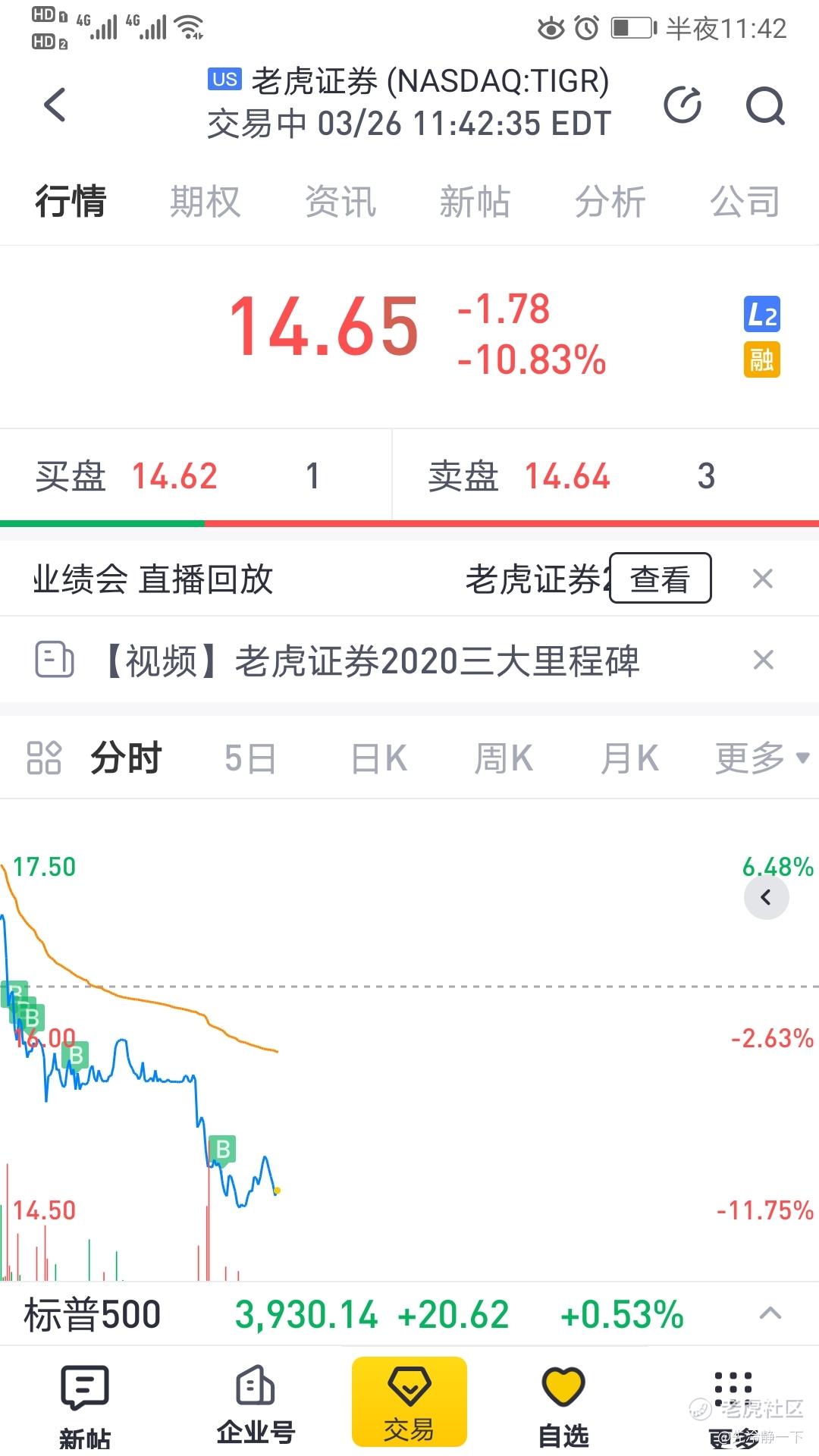Screen dimensions: 819x1456
Task: Open the 分析 analysis tab
Action: coord(610,202)
